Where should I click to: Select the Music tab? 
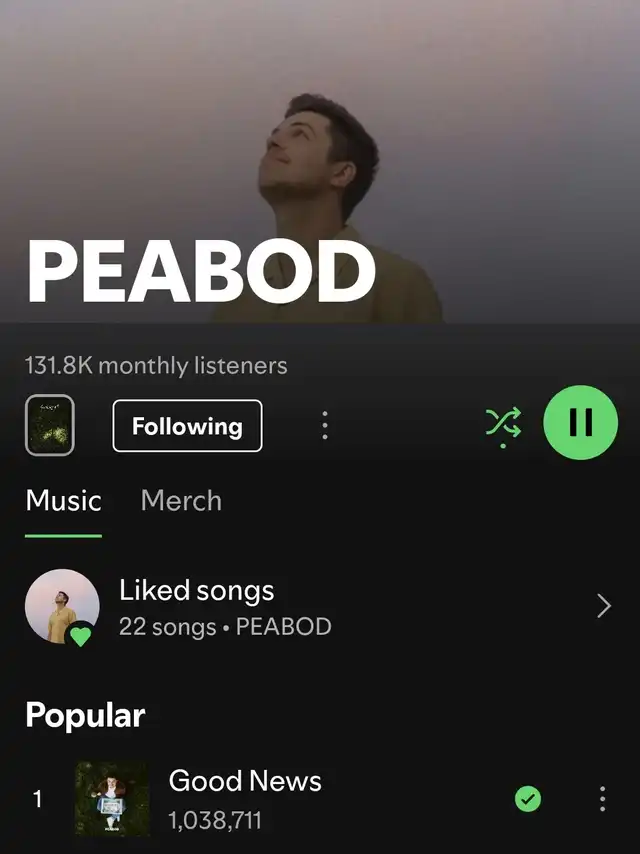[x=63, y=500]
